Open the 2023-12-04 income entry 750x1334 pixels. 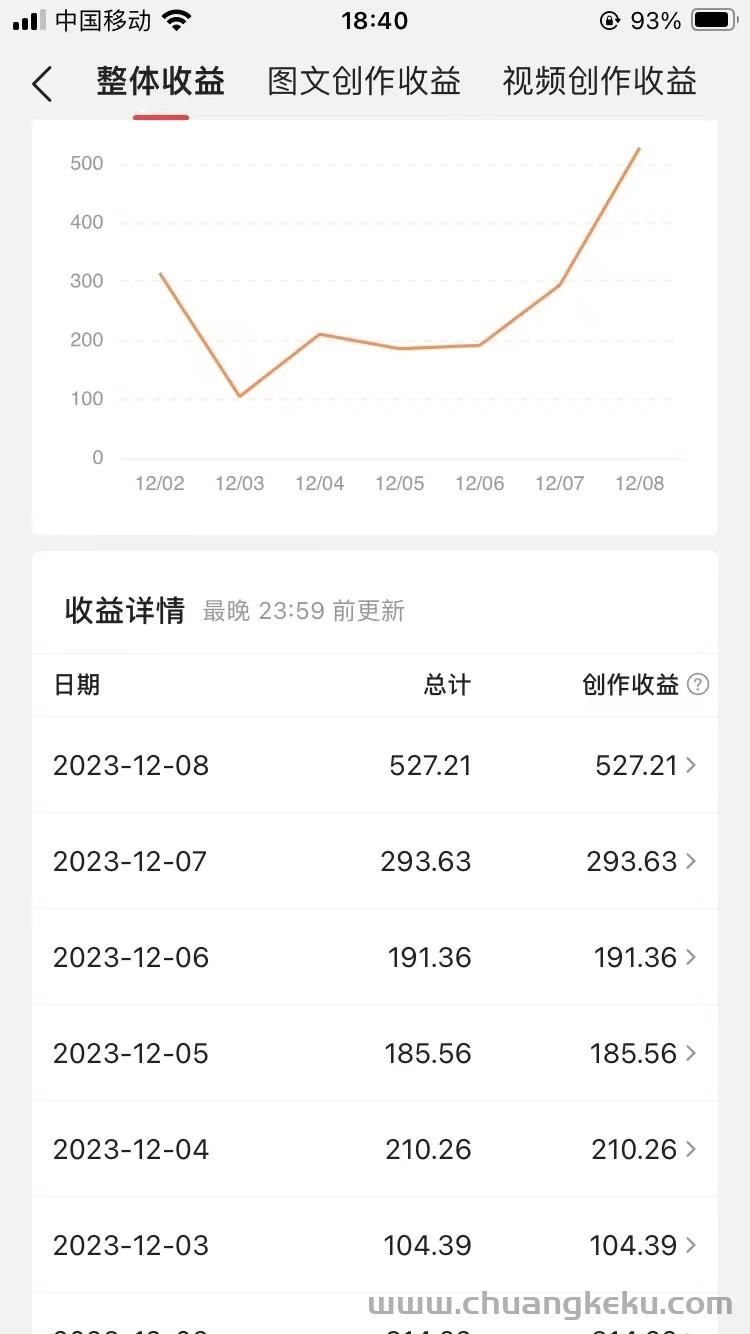click(x=375, y=1149)
